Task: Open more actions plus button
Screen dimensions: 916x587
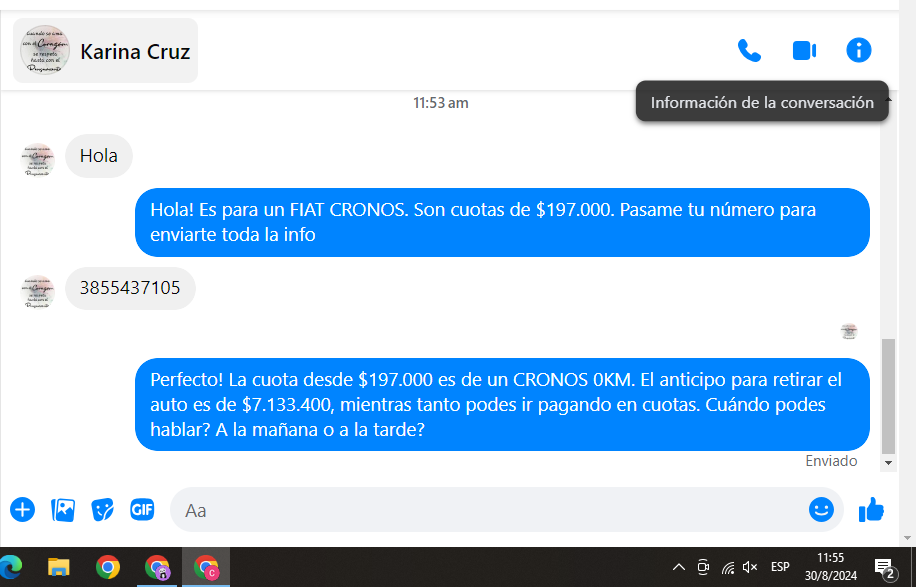Action: pos(22,510)
